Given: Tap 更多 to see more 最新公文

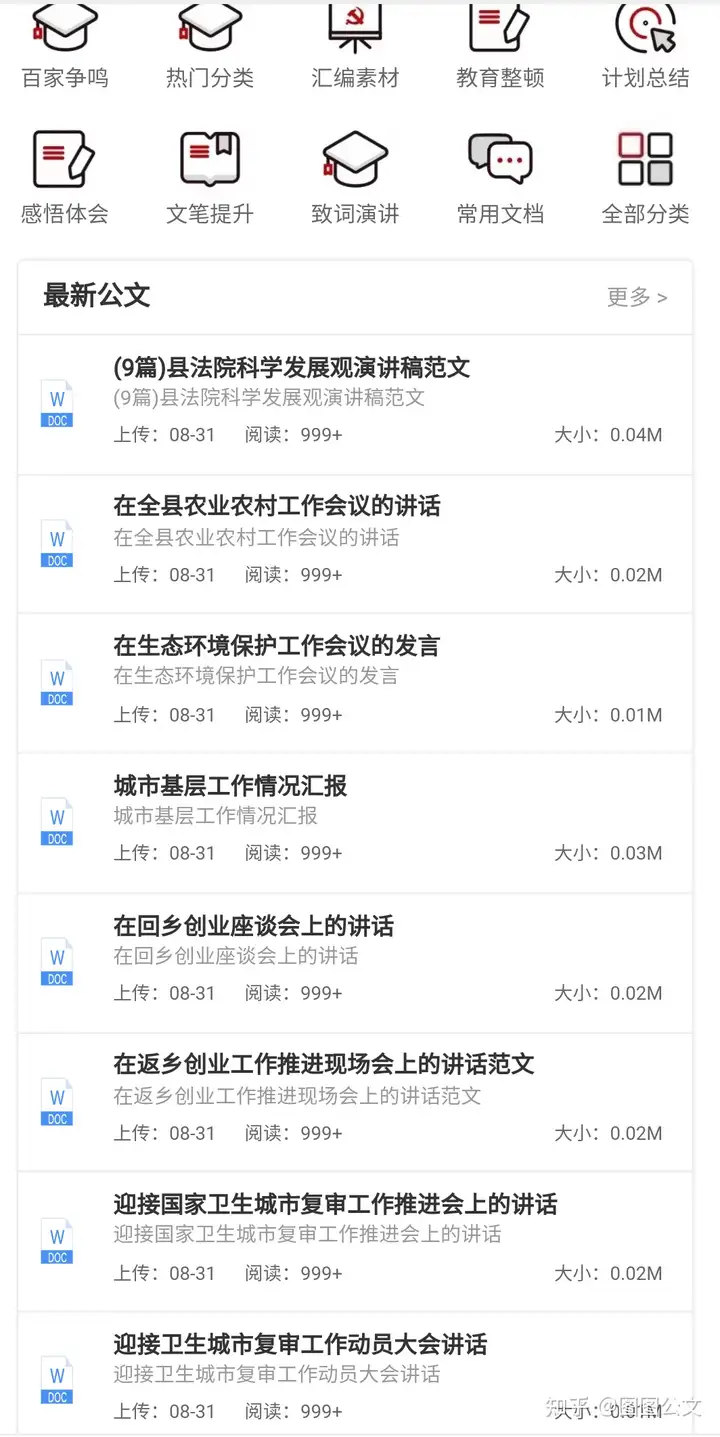Looking at the screenshot, I should point(637,297).
